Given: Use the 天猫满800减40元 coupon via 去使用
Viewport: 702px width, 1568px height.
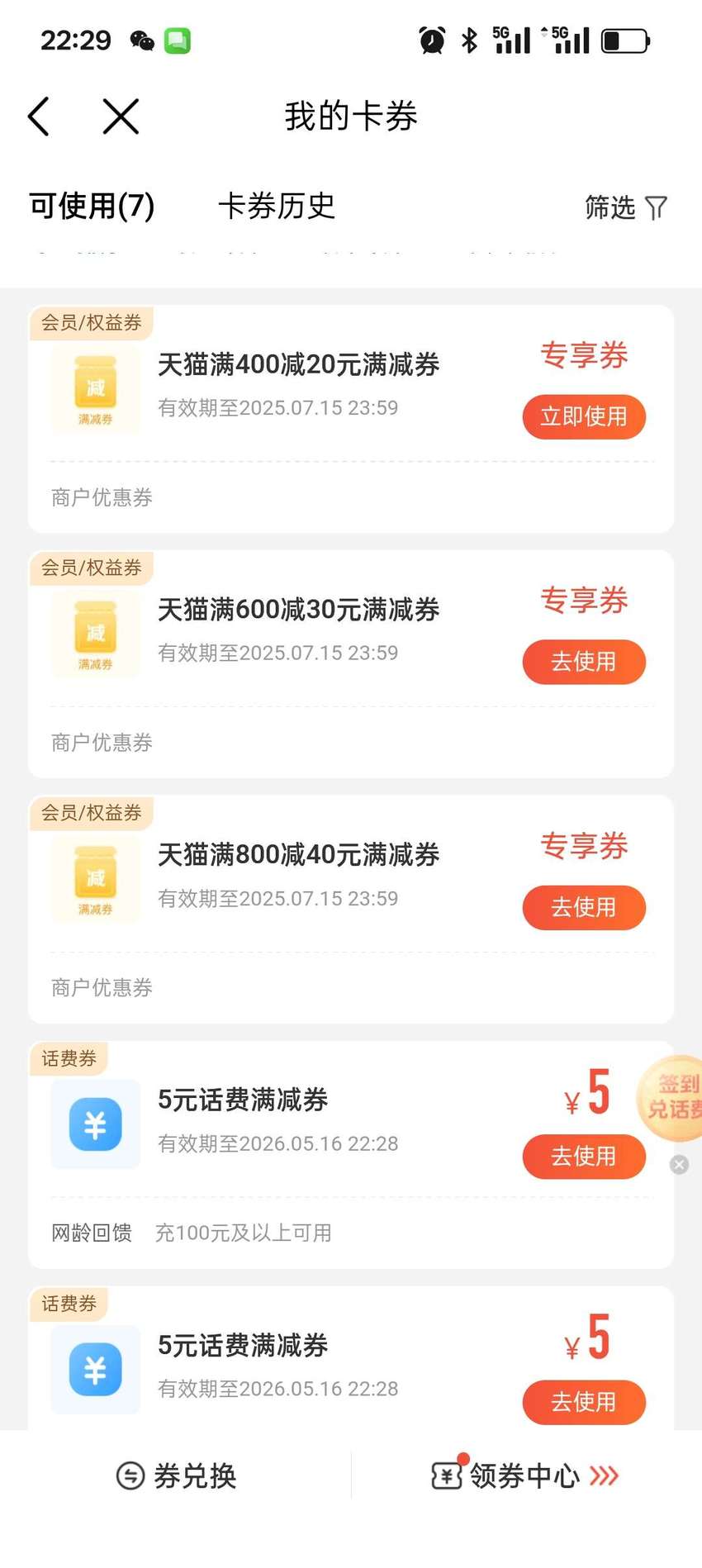Looking at the screenshot, I should point(584,907).
